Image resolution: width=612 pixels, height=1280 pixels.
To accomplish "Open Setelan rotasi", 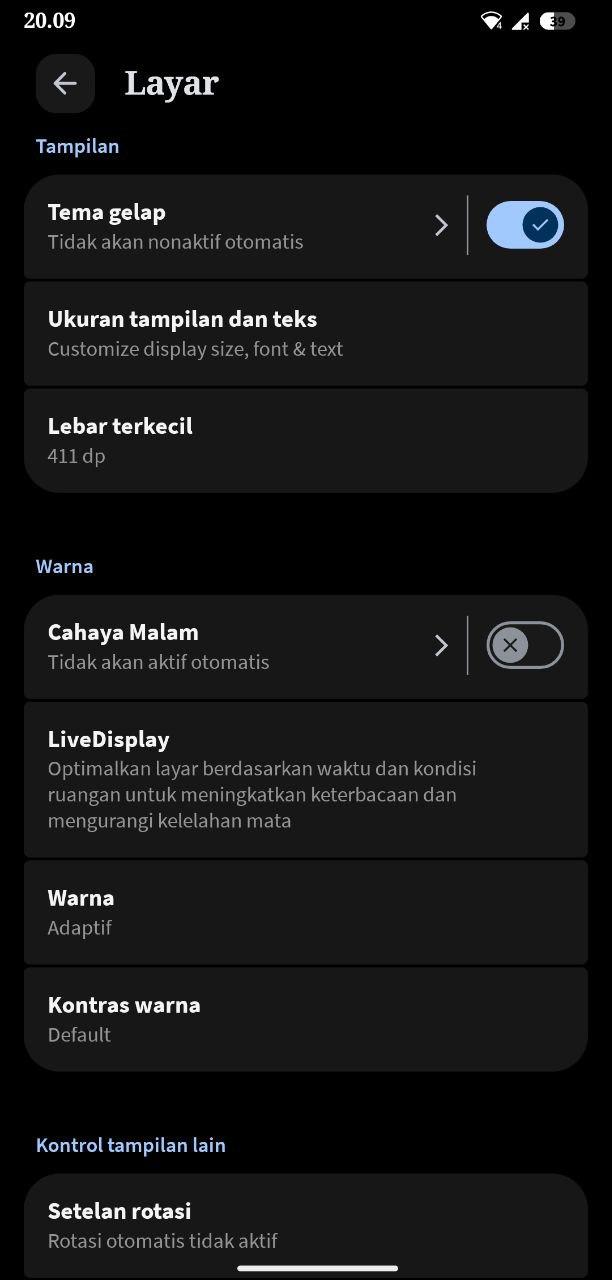I will (305, 1225).
